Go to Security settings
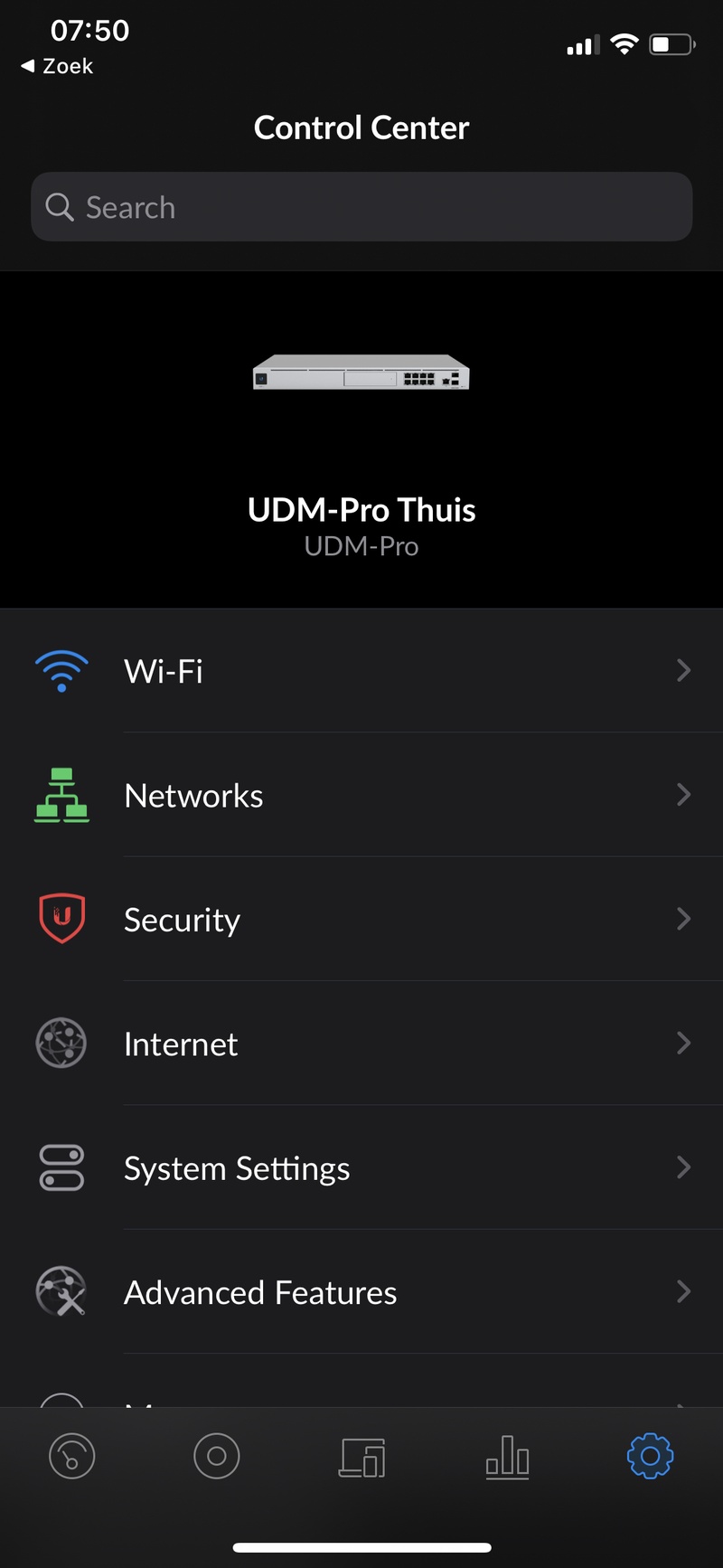723x1568 pixels. 361,920
